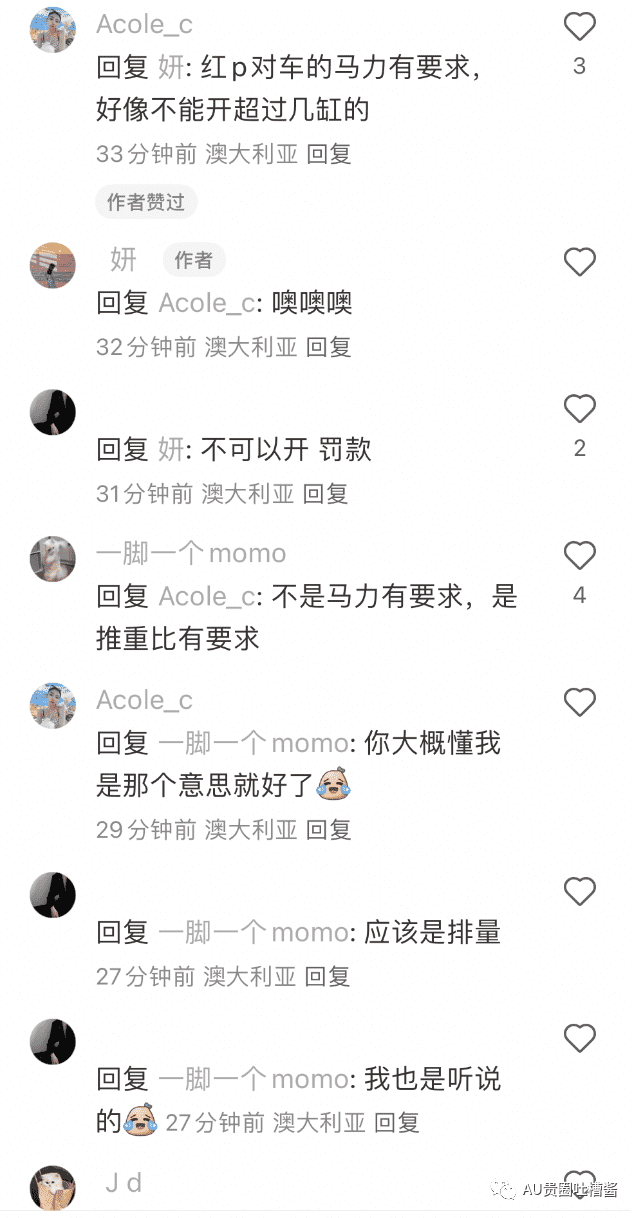
Task: Open 一脚一个momo's avatar
Action: click(x=53, y=559)
